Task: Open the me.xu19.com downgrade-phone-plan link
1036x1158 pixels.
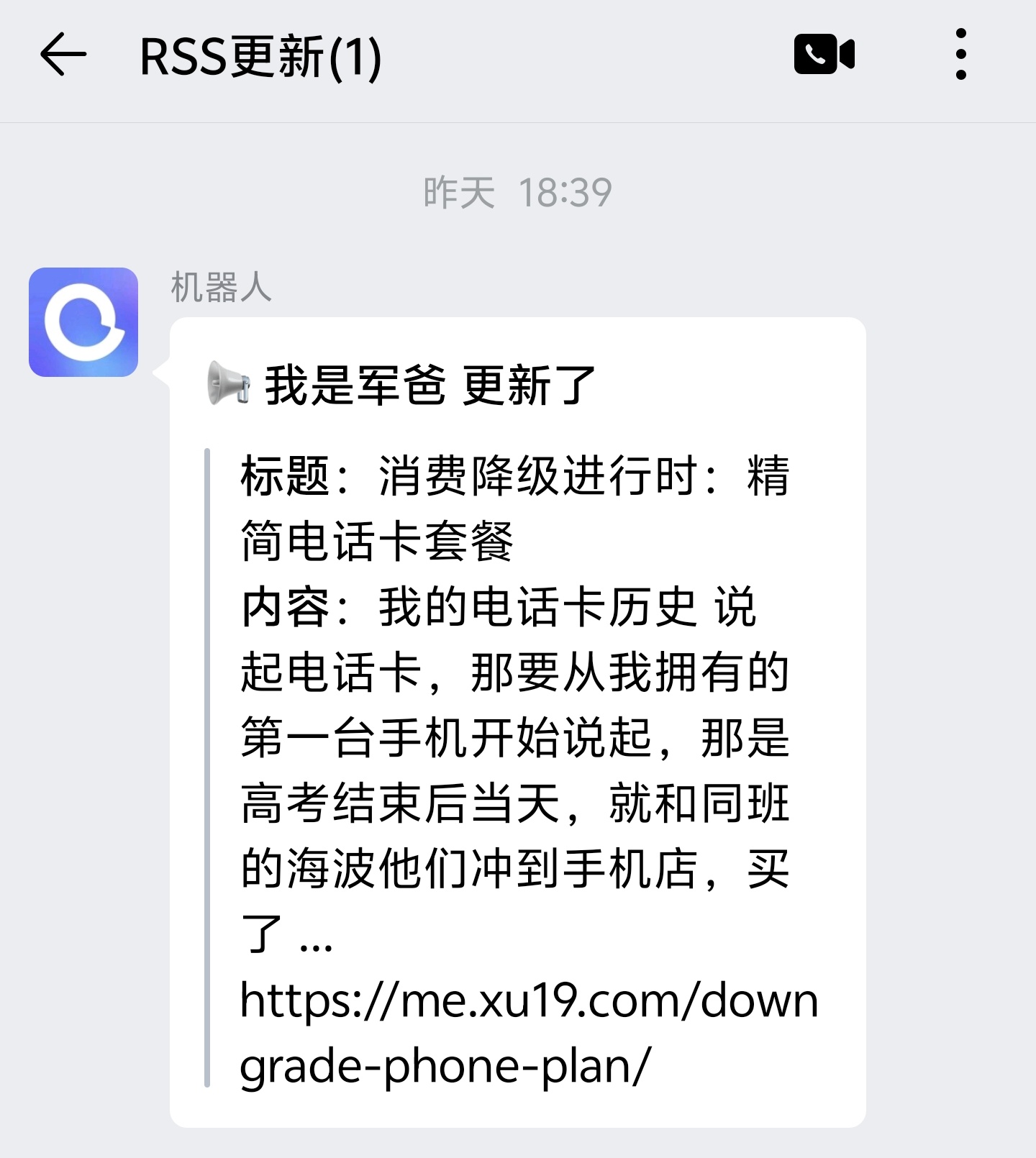Action: click(528, 1032)
